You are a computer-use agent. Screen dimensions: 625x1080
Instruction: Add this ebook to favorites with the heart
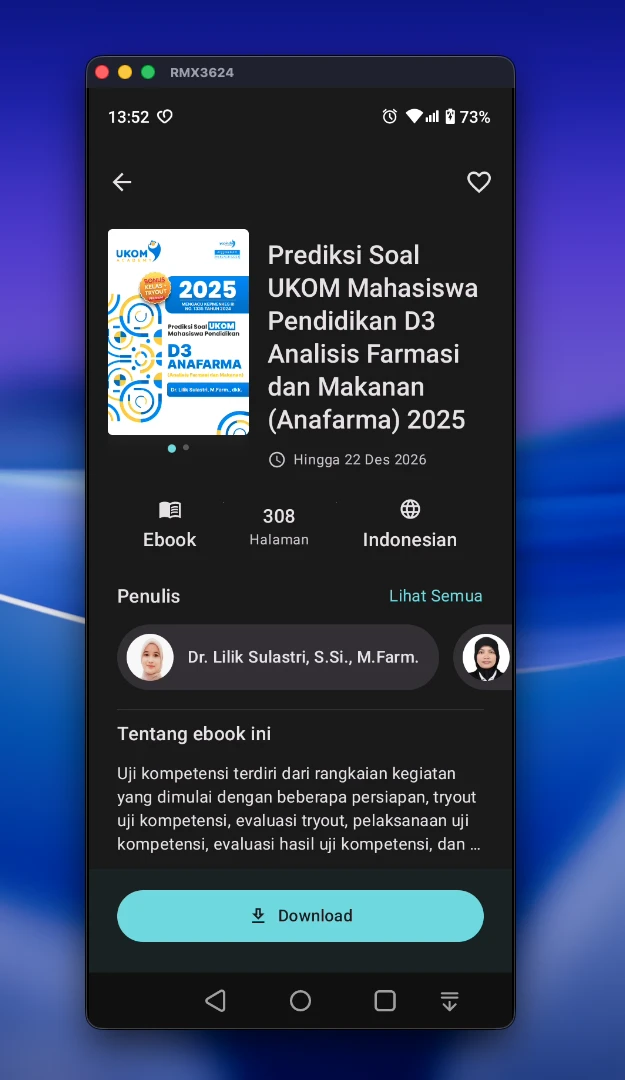[x=479, y=182]
